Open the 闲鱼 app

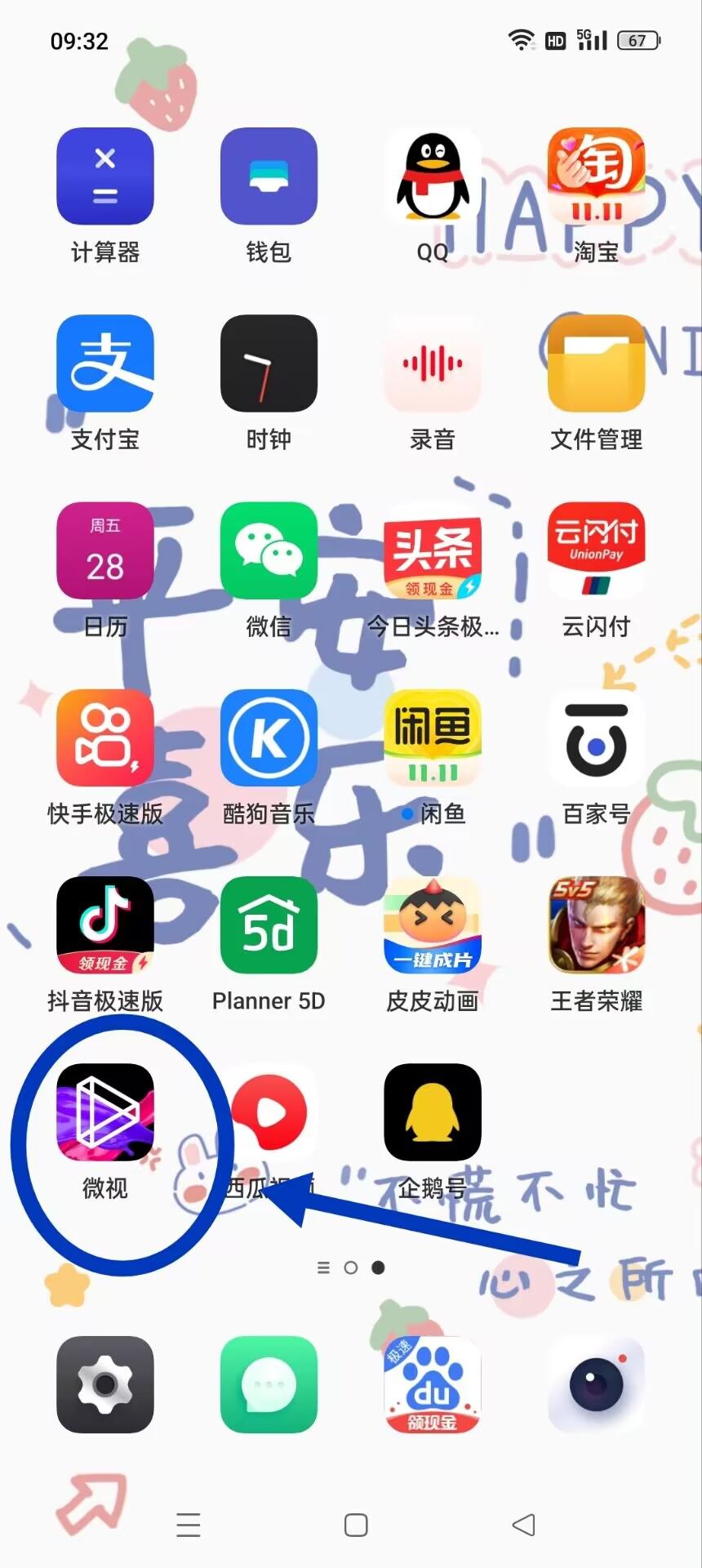point(433,737)
